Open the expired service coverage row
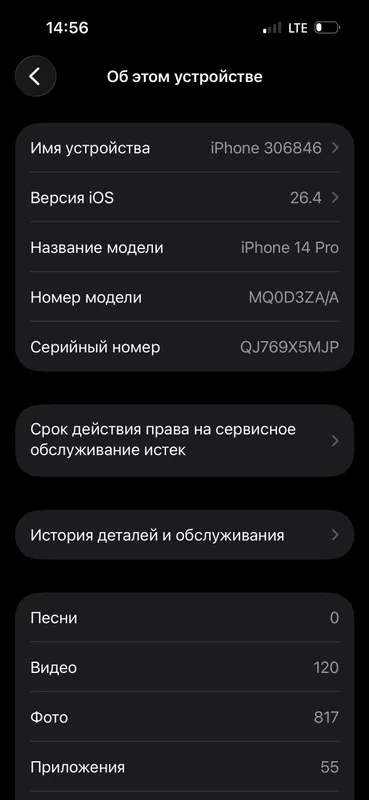The width and height of the screenshot is (369, 800). (x=184, y=440)
